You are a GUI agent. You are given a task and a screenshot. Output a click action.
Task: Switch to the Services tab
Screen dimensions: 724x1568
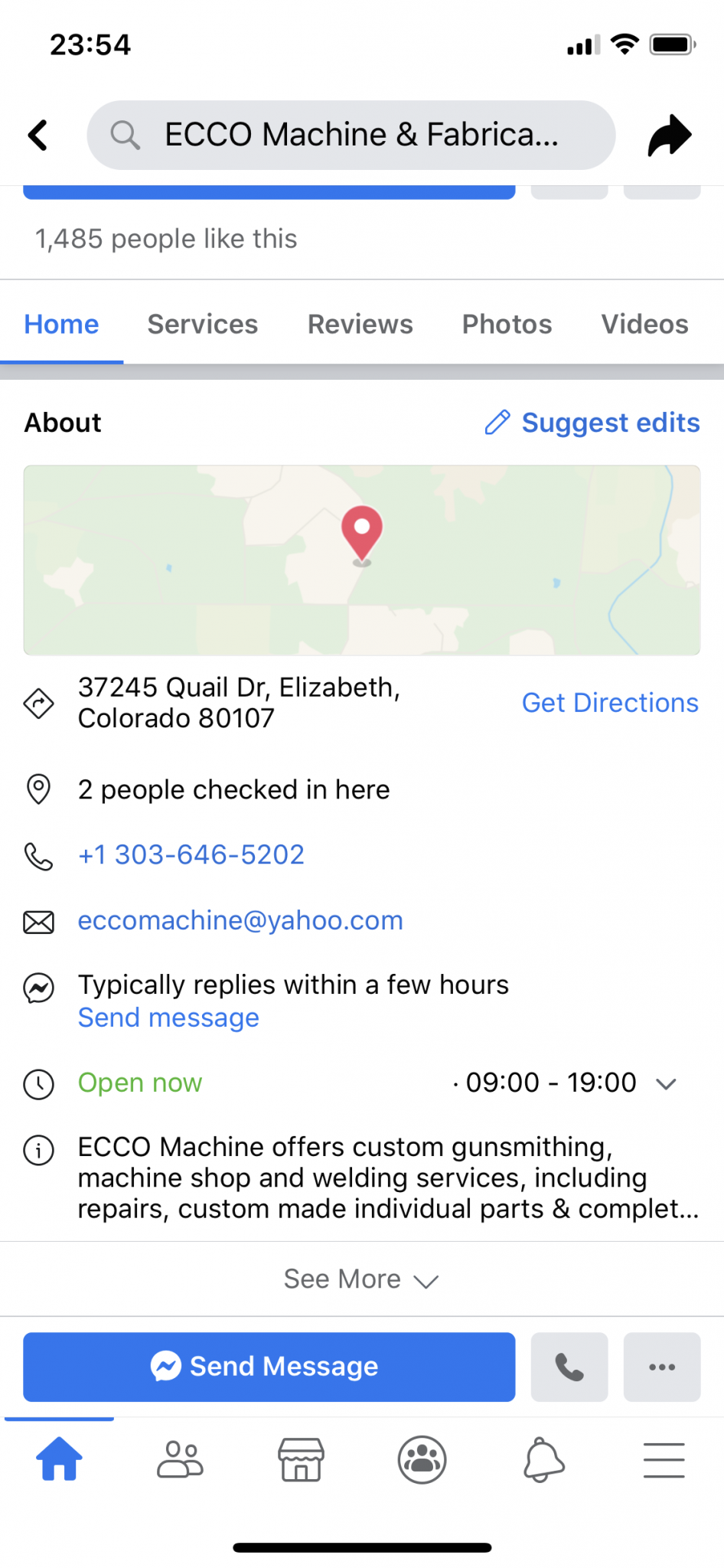203,325
